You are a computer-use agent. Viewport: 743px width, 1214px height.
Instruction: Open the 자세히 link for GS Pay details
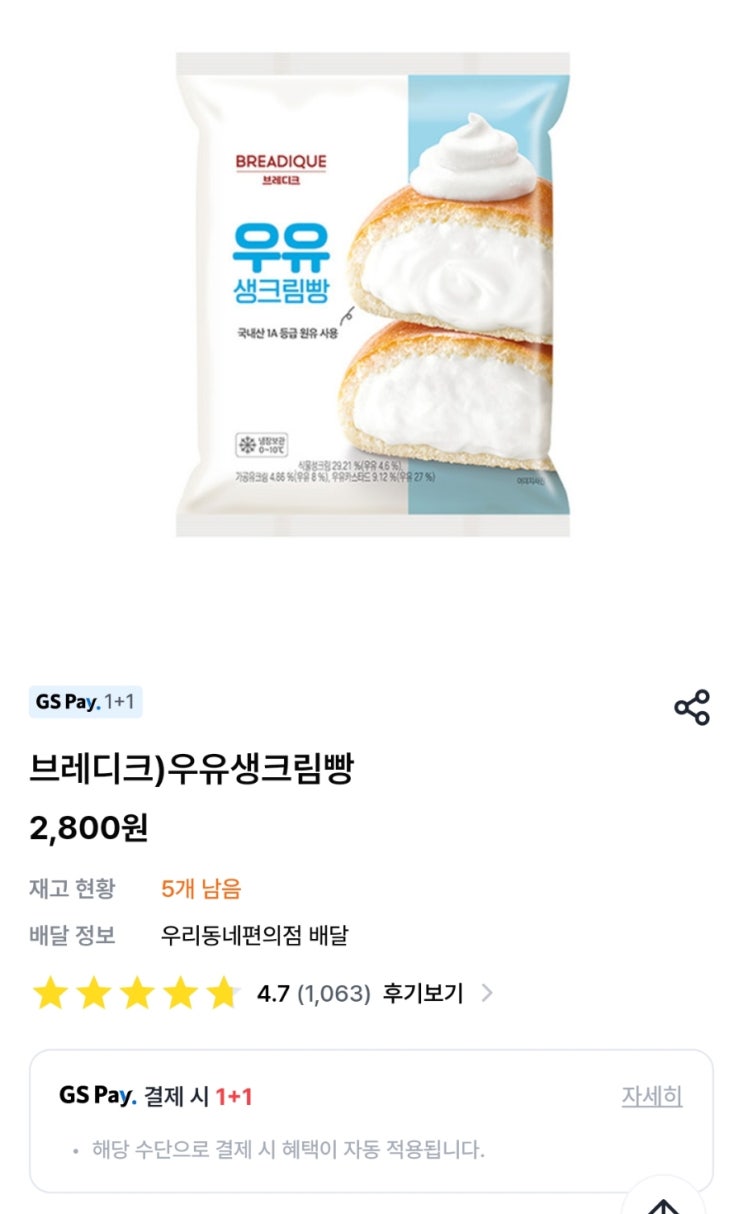coord(652,1096)
